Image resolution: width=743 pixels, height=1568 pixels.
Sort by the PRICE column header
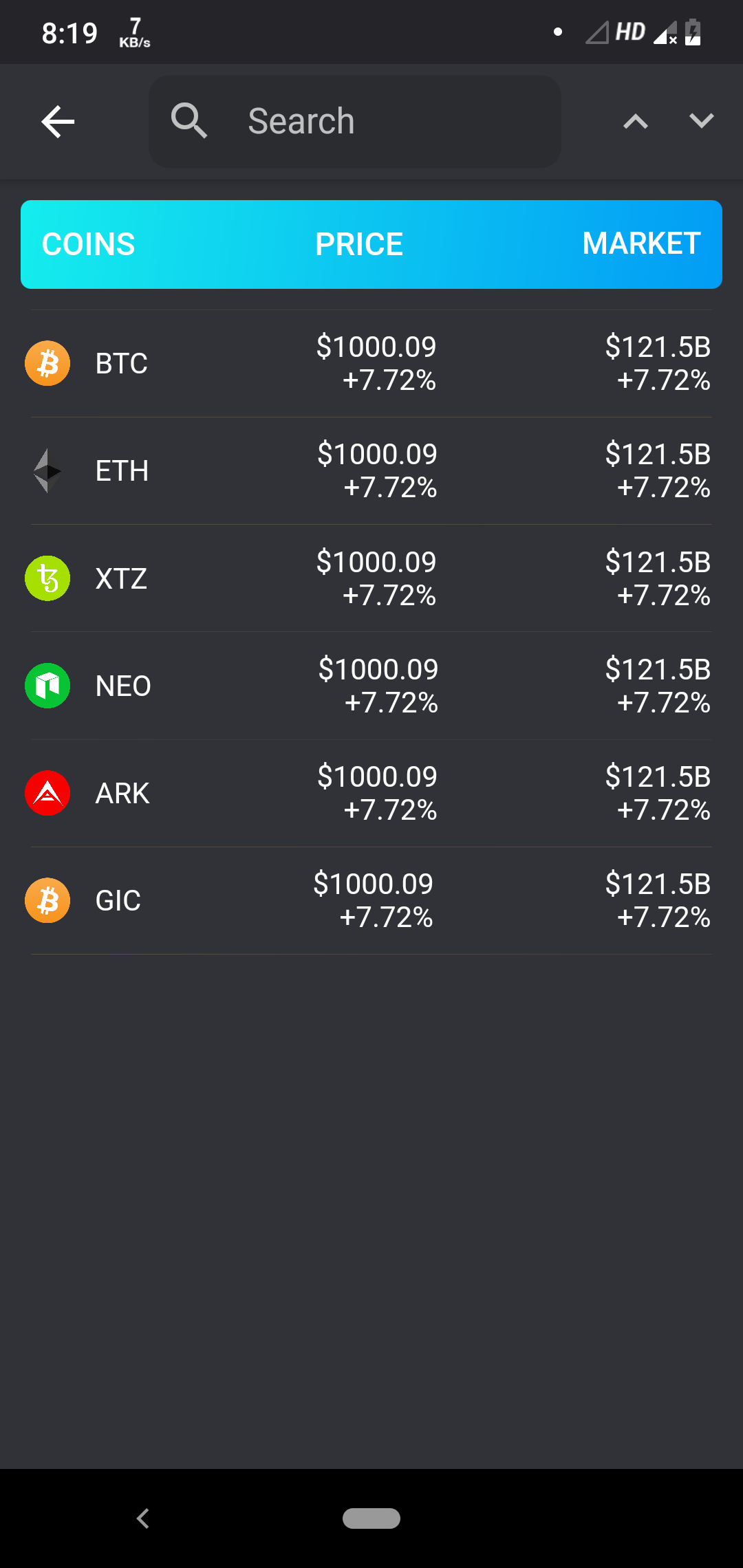(x=358, y=244)
